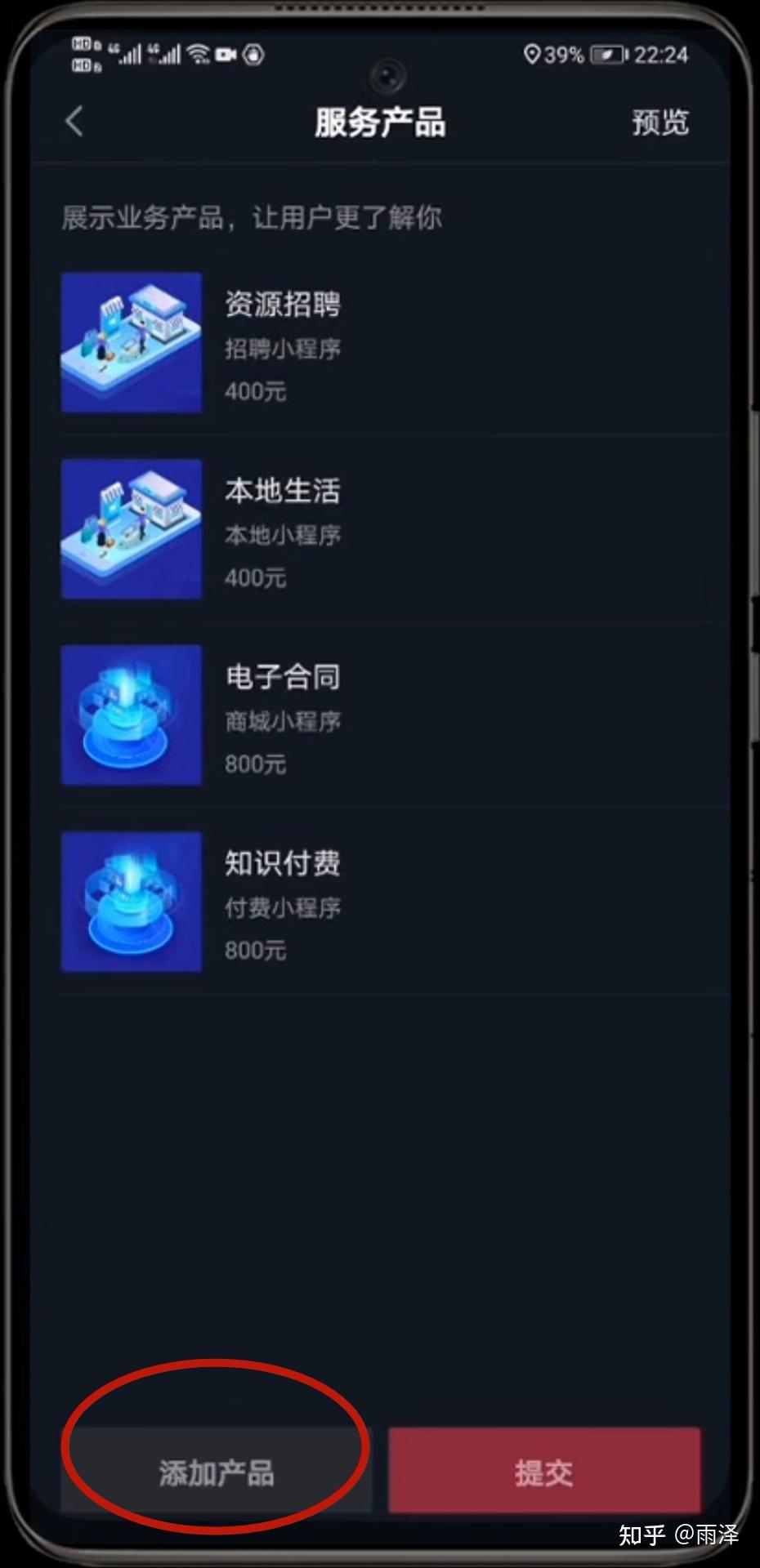This screenshot has height=1568, width=760.
Task: Select the 电子合同 product entry
Action: [396, 715]
